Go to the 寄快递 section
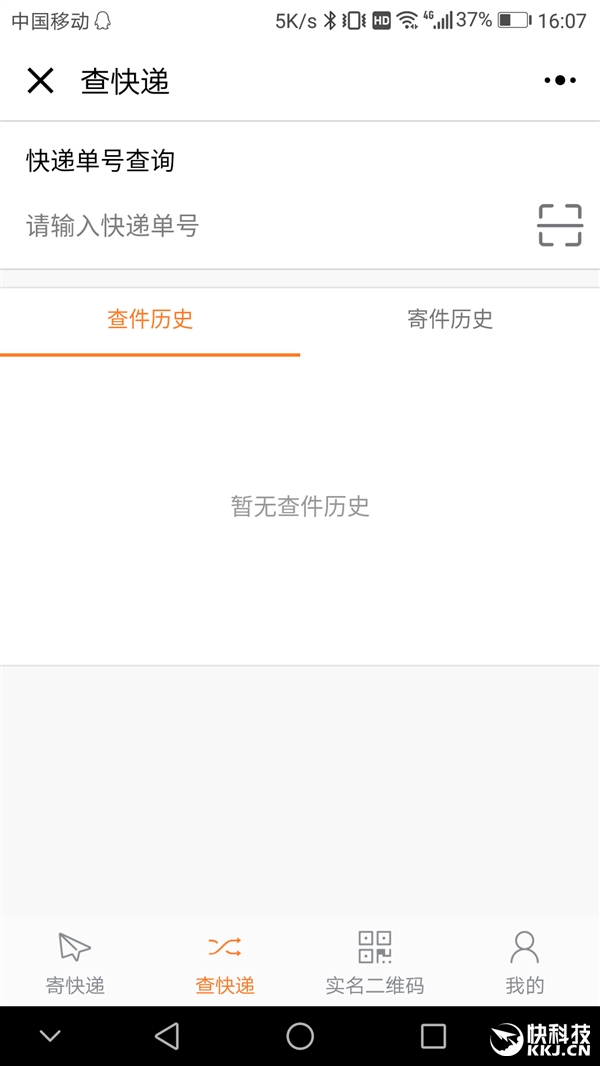The image size is (600, 1066). [75, 962]
